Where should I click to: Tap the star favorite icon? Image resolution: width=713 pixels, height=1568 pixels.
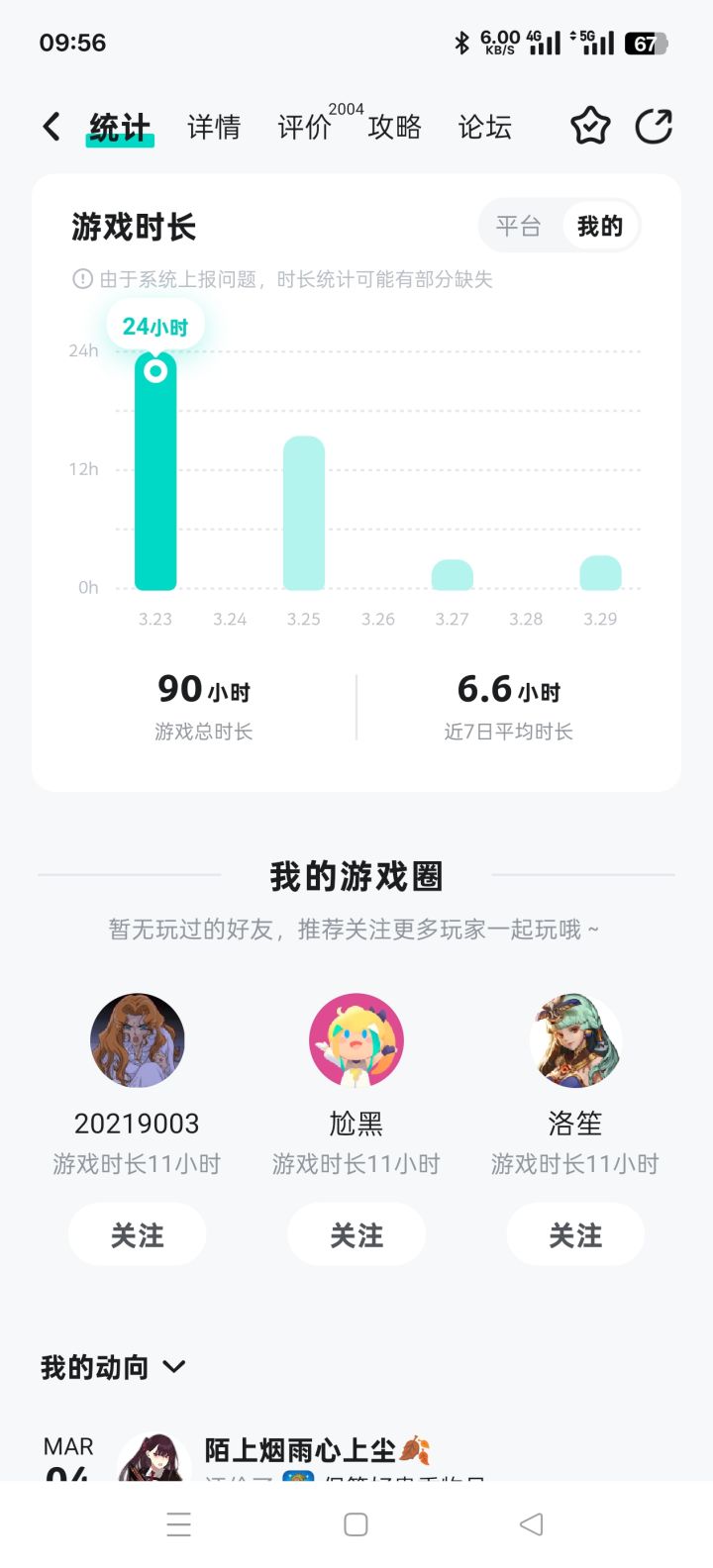[589, 127]
